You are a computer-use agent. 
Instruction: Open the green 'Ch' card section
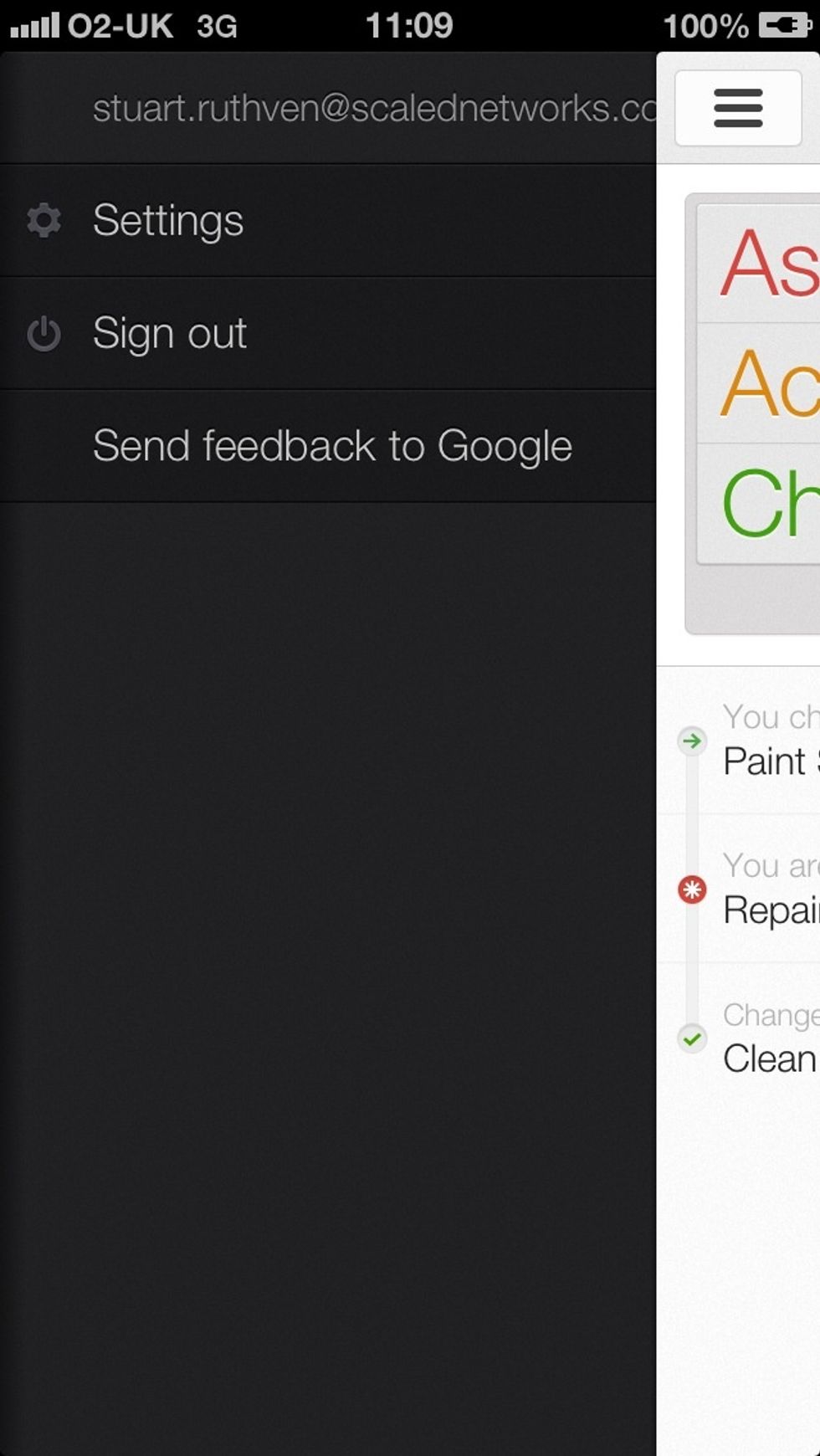click(759, 503)
